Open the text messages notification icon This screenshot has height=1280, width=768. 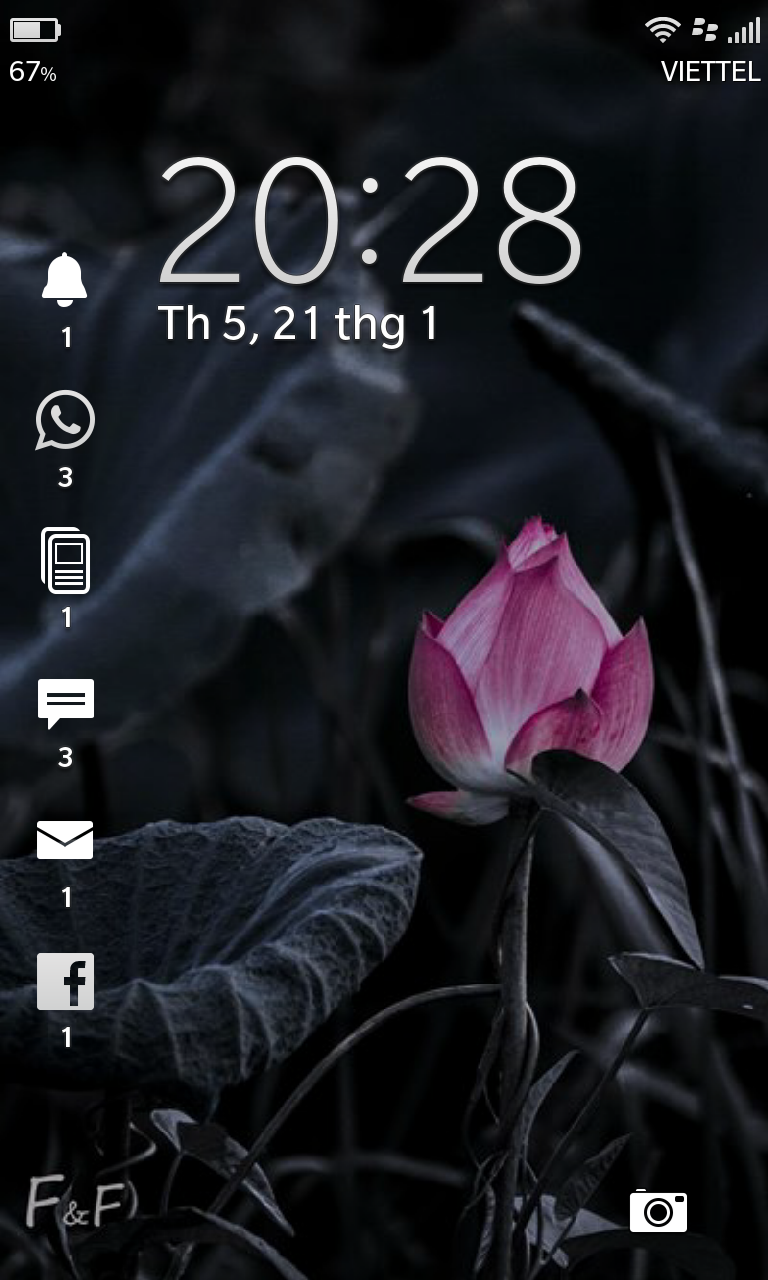(66, 703)
